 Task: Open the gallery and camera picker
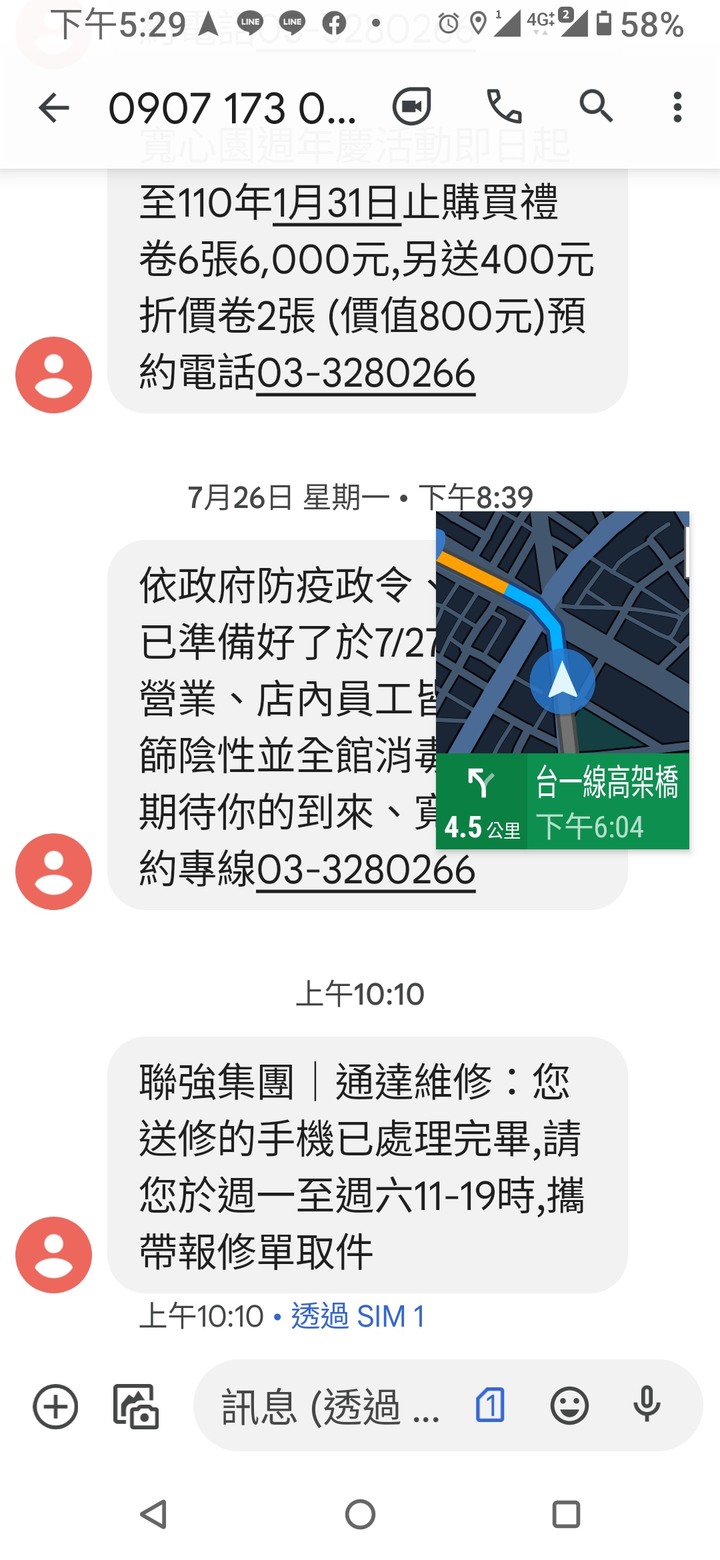click(136, 1407)
